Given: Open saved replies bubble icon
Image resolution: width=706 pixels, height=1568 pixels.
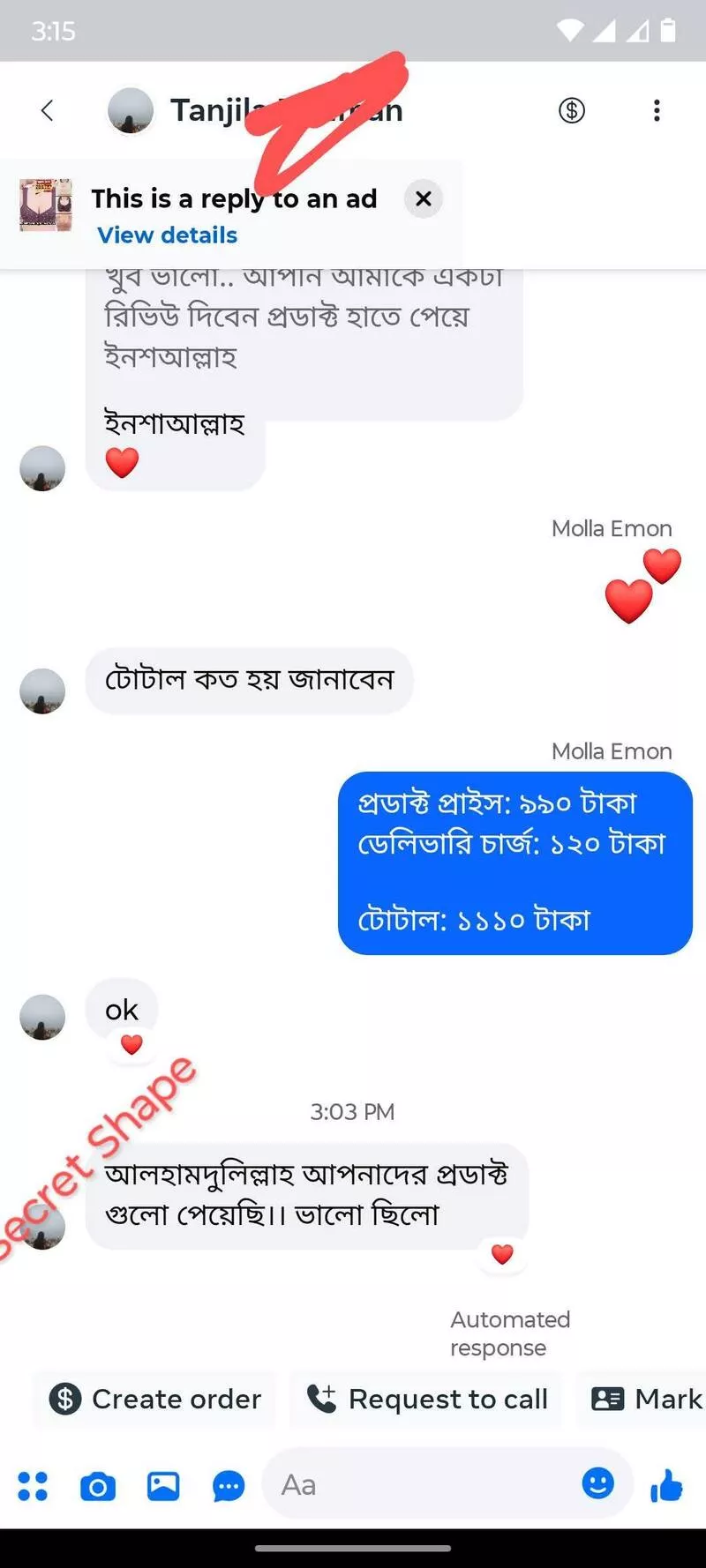Looking at the screenshot, I should 229,1486.
